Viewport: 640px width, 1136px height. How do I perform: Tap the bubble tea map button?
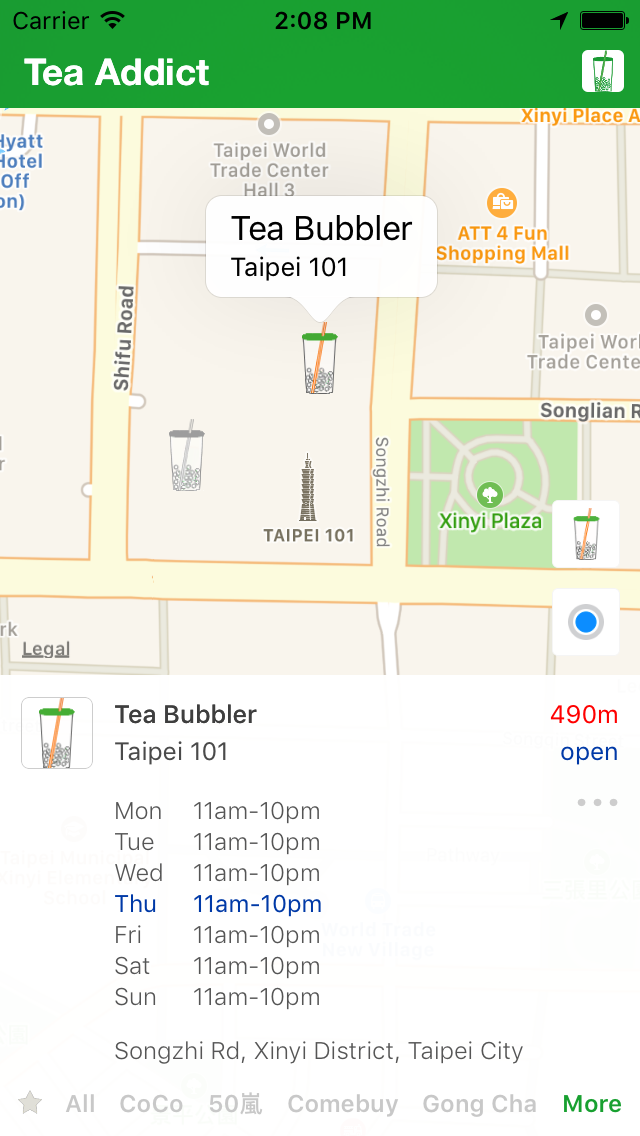tap(586, 534)
